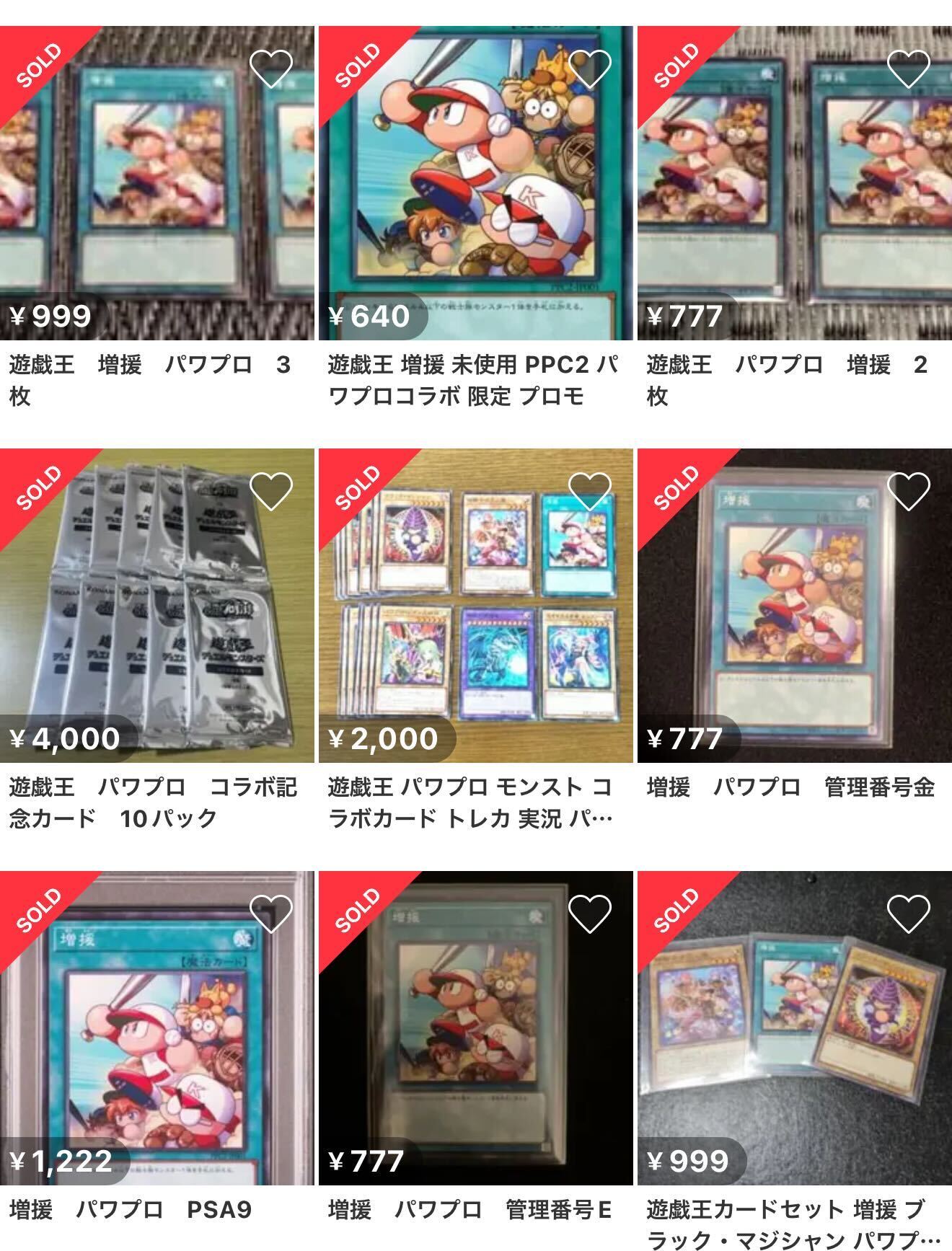
Task: Favorite the 増援 パワプロ PSA9 listing
Action: point(270,914)
